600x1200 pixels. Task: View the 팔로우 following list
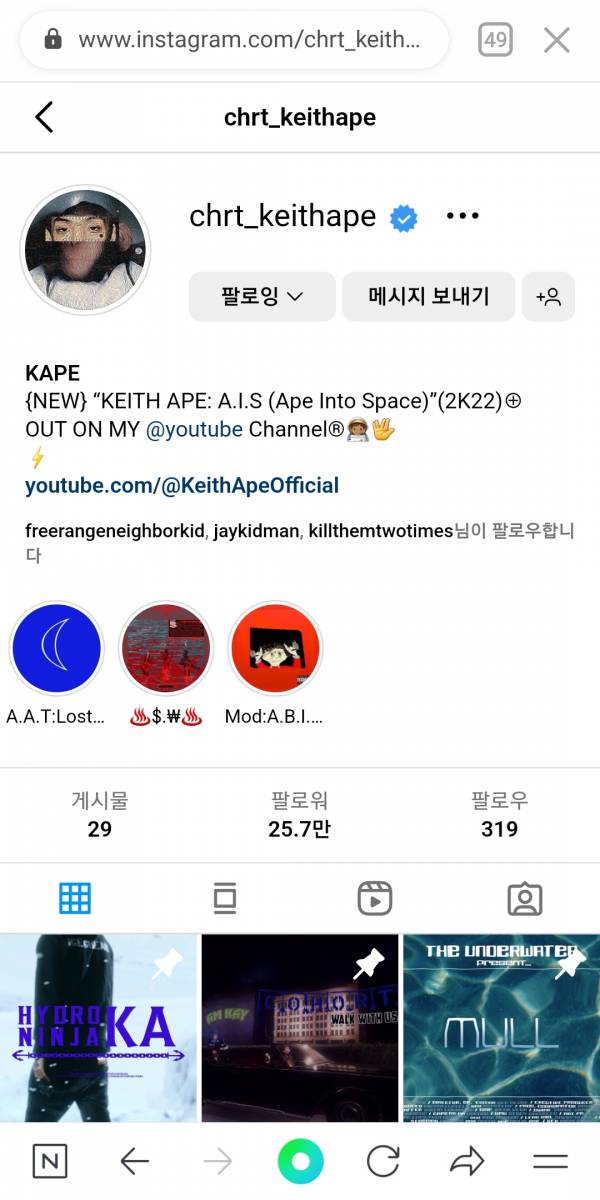click(499, 814)
